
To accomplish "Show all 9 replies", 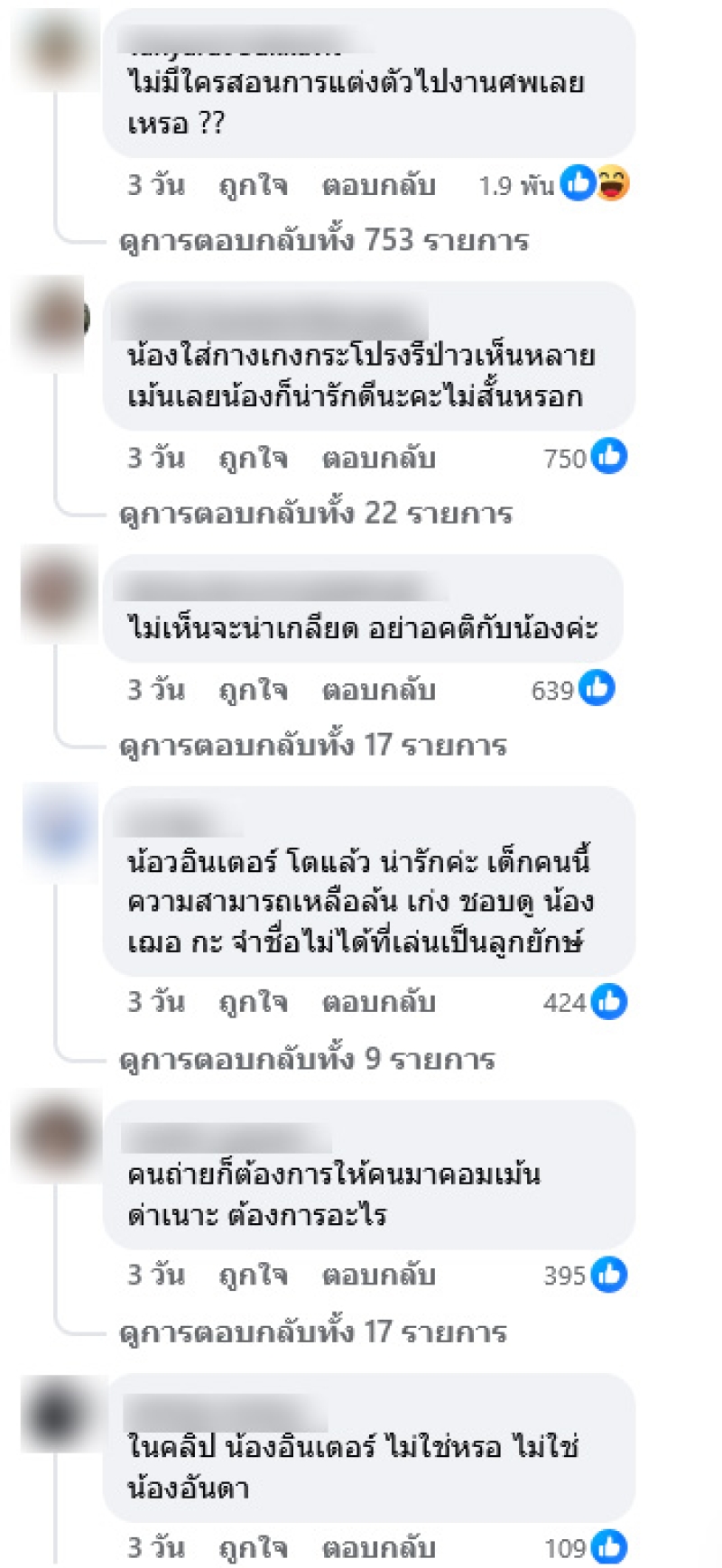I will coord(306,1058).
